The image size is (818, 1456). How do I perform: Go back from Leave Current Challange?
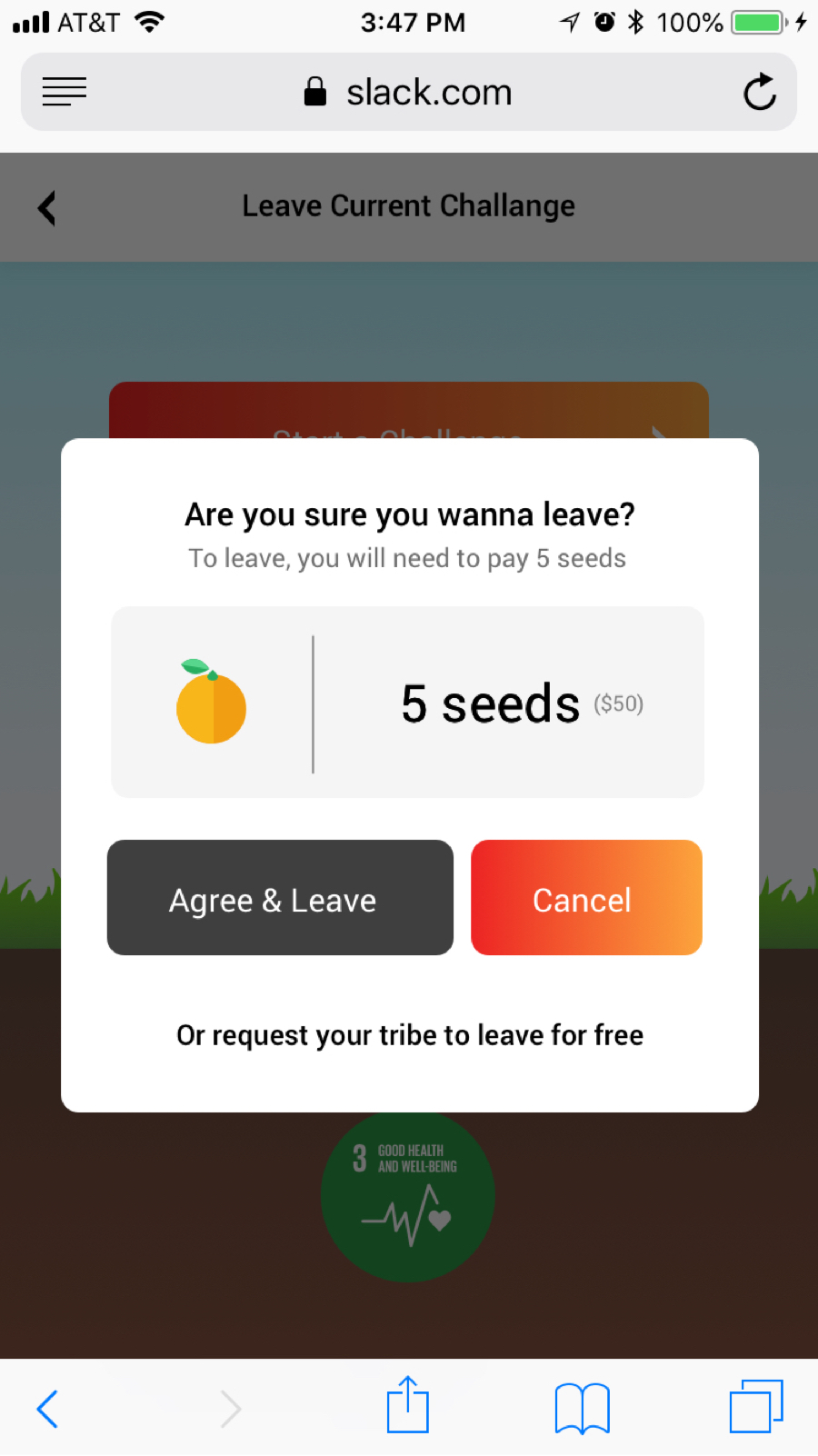pyautogui.click(x=47, y=208)
